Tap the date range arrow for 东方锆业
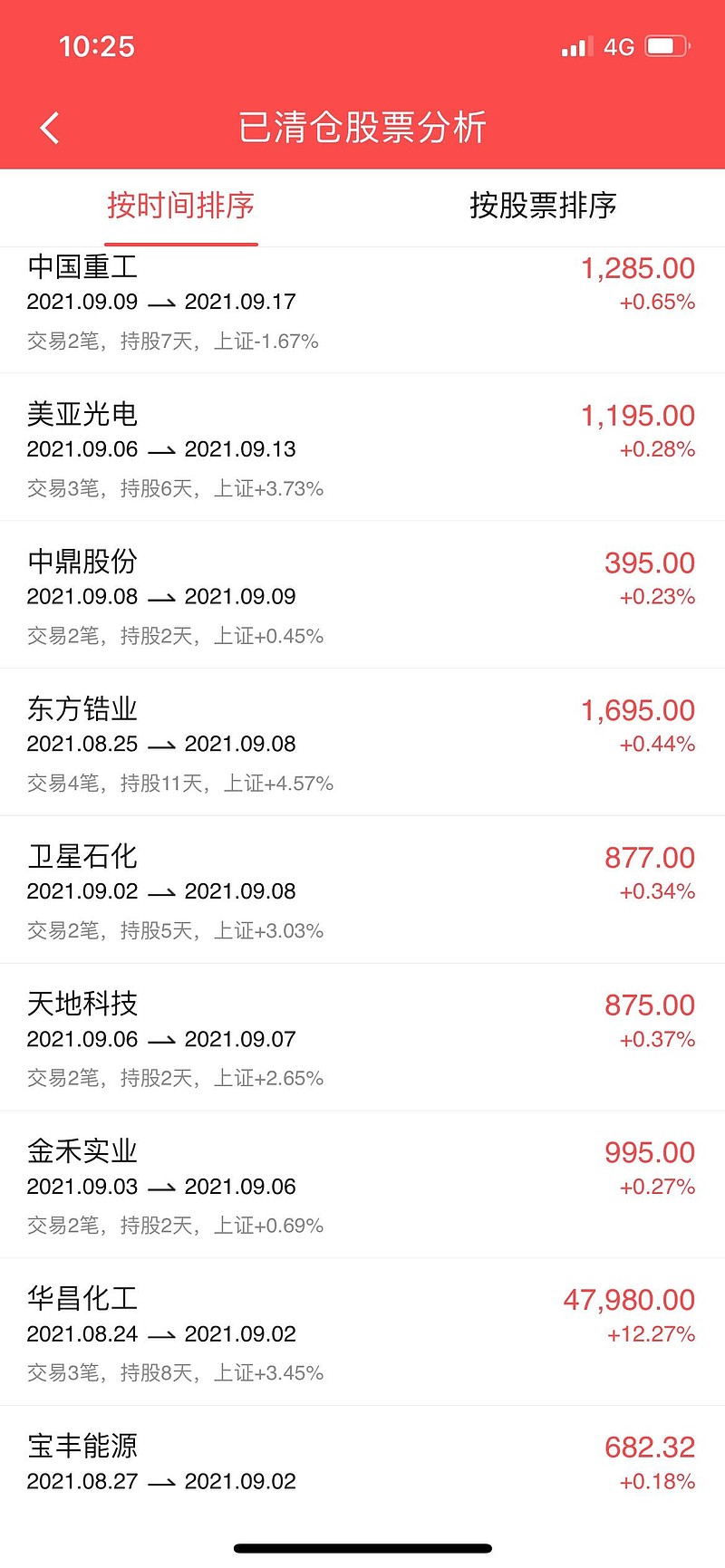Viewport: 725px width, 1568px height. pyautogui.click(x=161, y=745)
